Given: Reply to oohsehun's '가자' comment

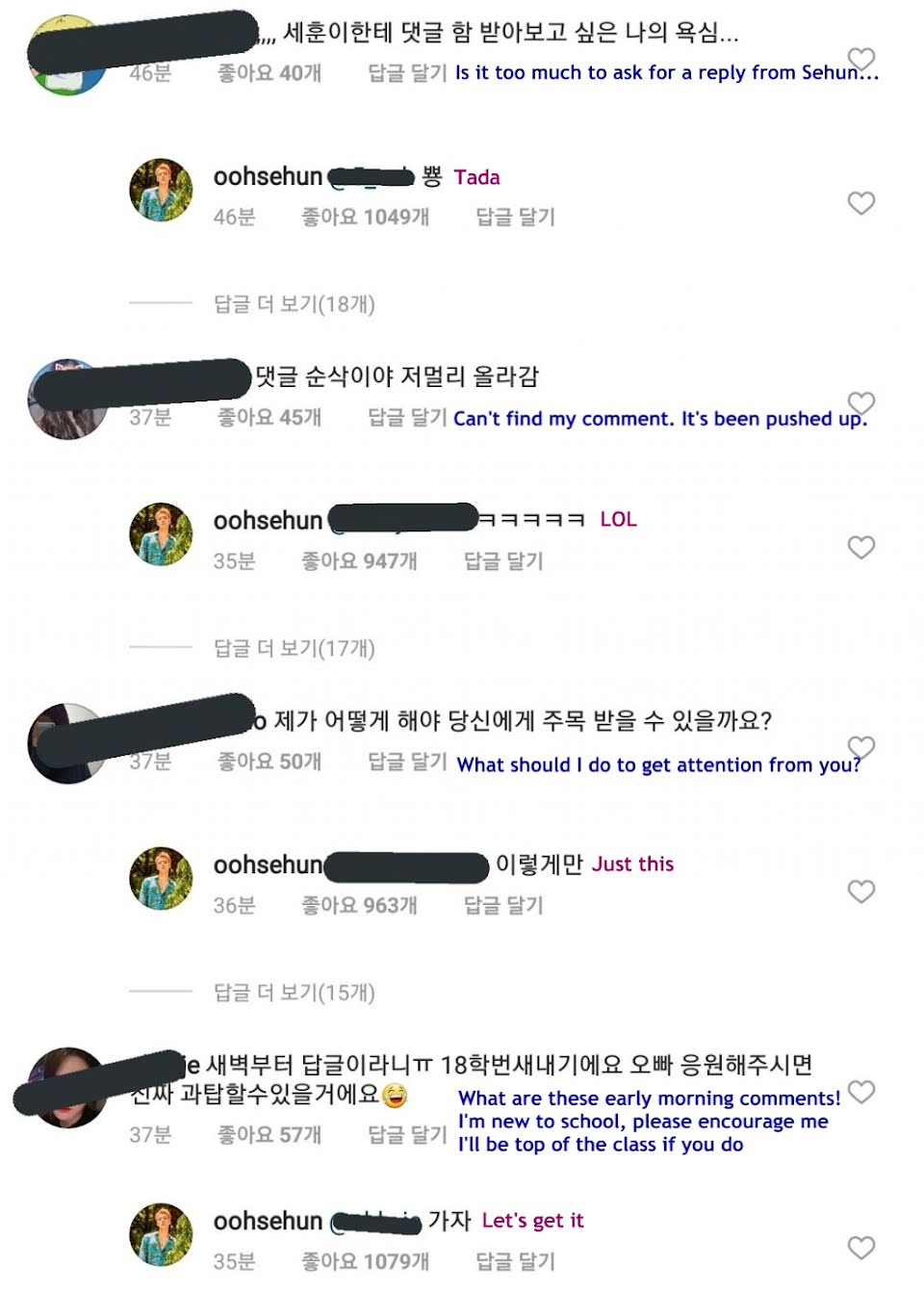Looking at the screenshot, I should click(515, 1261).
